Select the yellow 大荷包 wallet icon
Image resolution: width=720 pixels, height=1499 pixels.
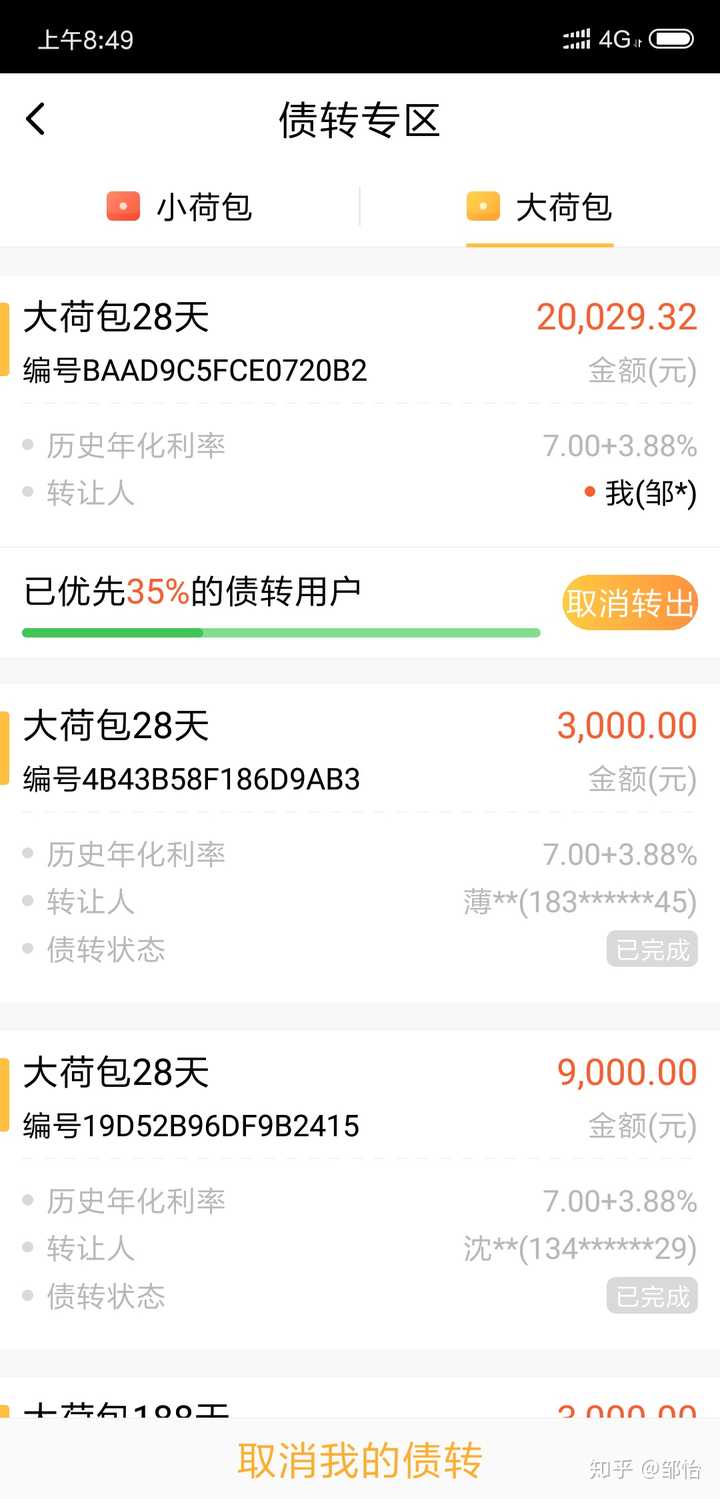click(x=482, y=206)
